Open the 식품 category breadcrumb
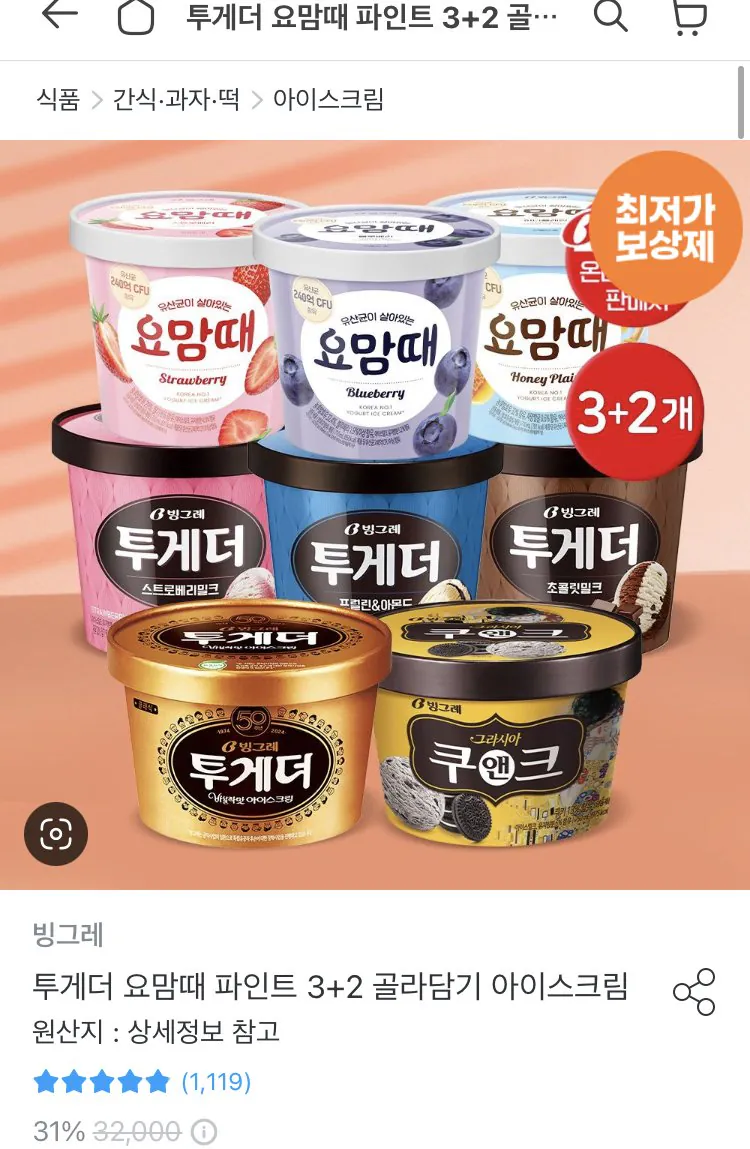Screen dimensions: 750x1149 pos(58,99)
